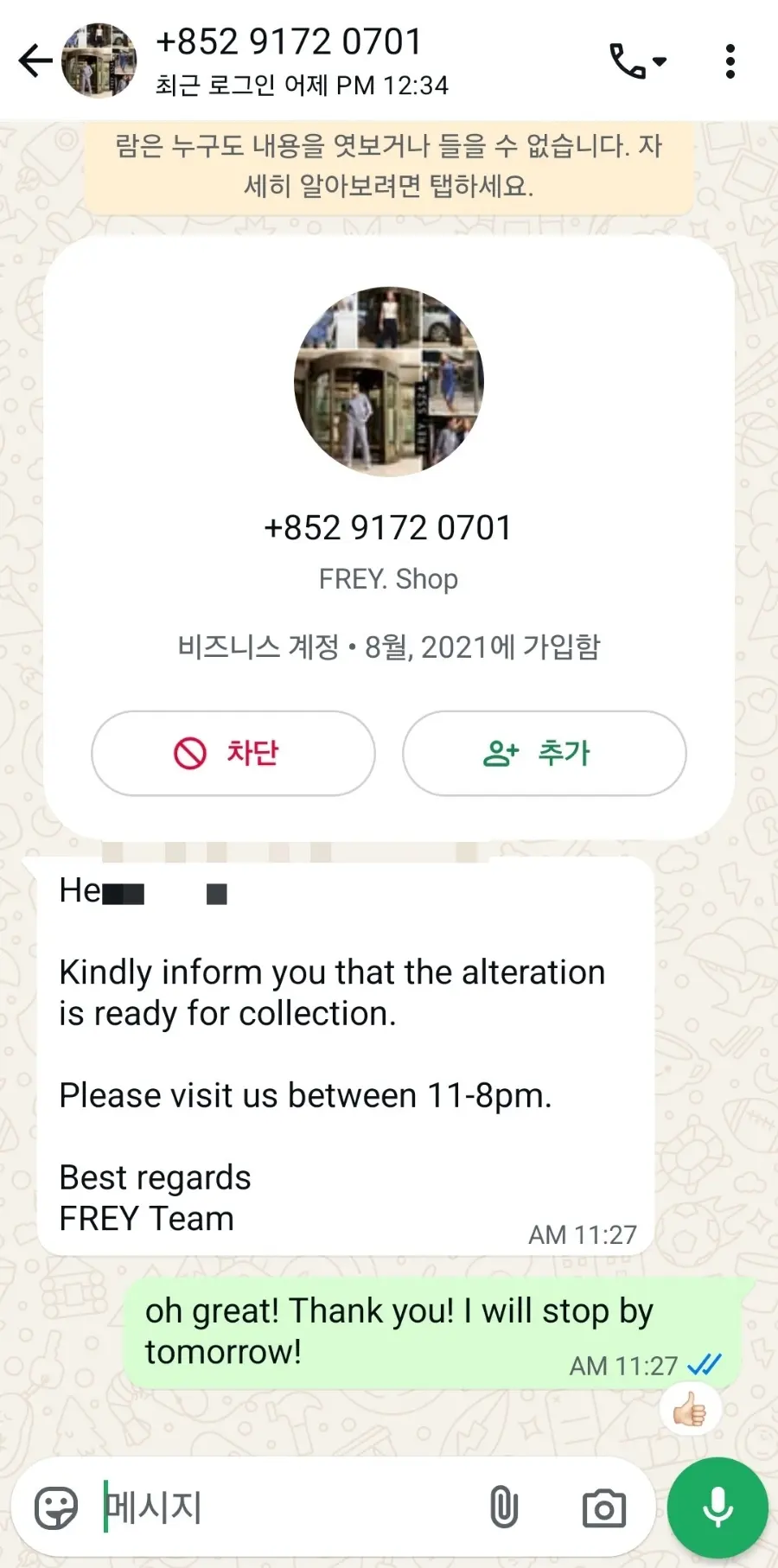Screen dimensions: 778x1568
Task: Record a voice message with the microphone
Action: [x=717, y=1508]
